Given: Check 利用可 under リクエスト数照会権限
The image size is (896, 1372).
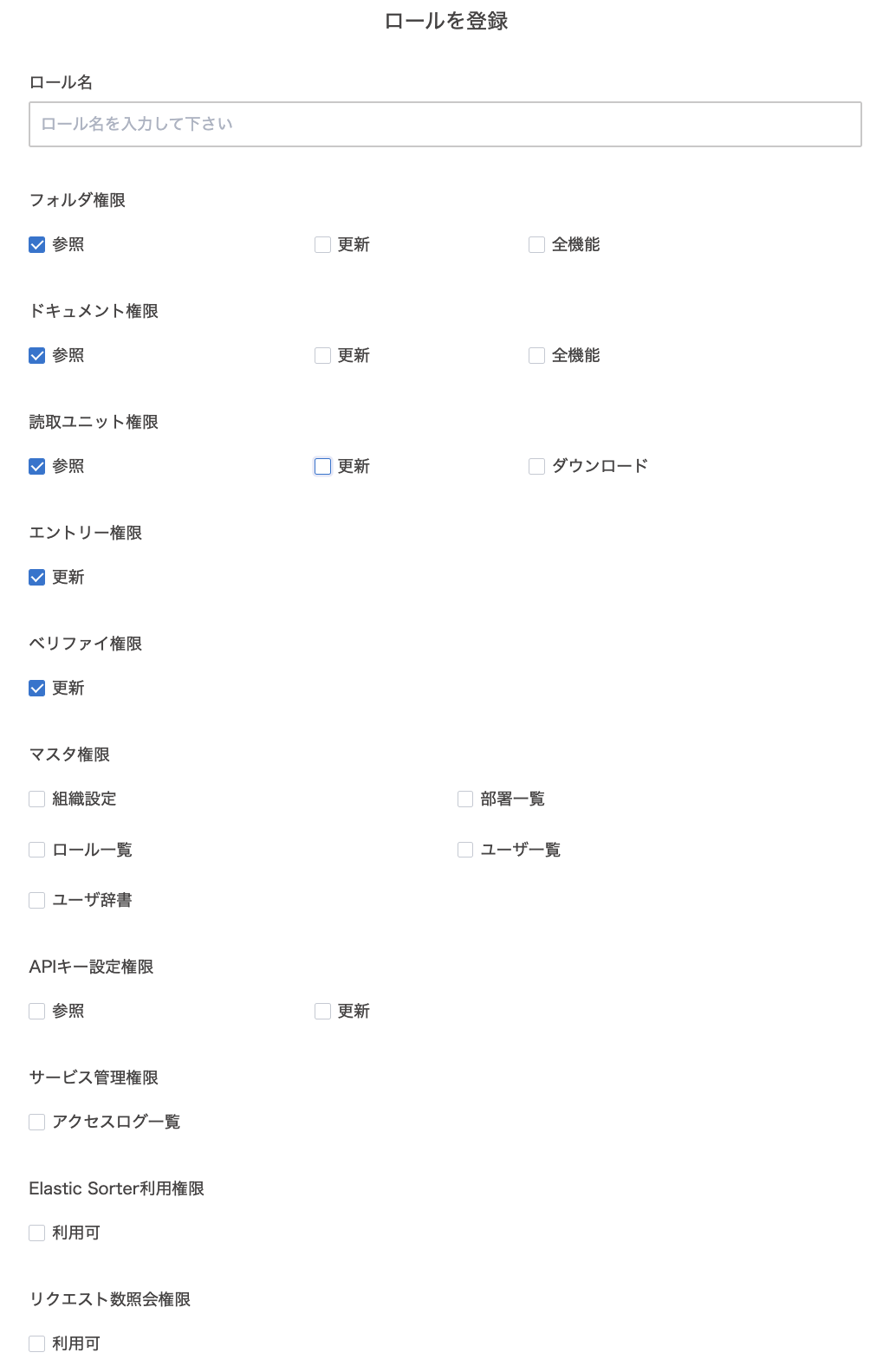Looking at the screenshot, I should [37, 1344].
